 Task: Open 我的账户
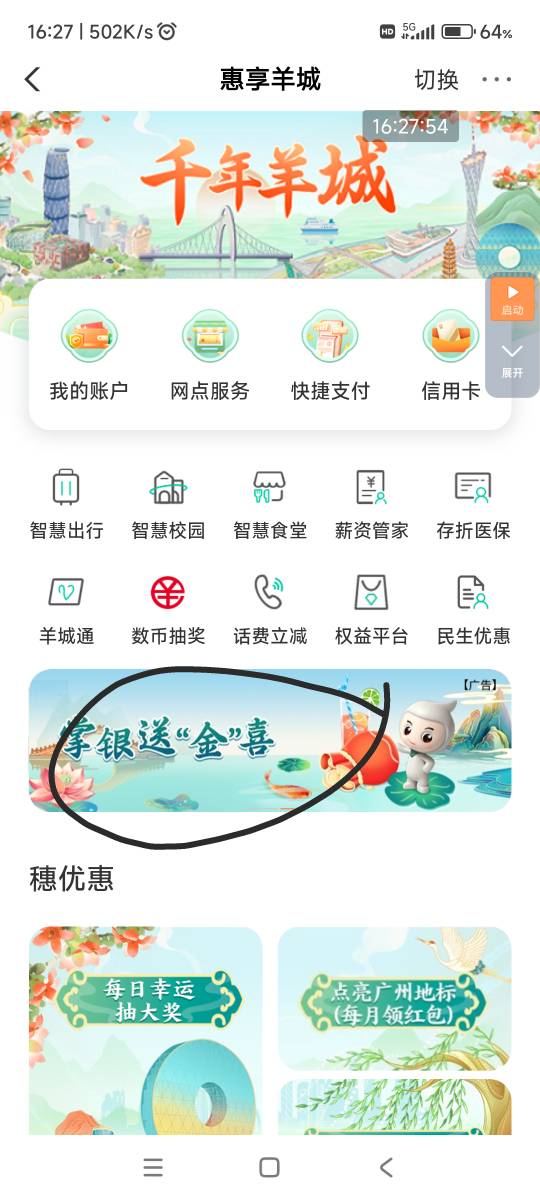pos(89,355)
